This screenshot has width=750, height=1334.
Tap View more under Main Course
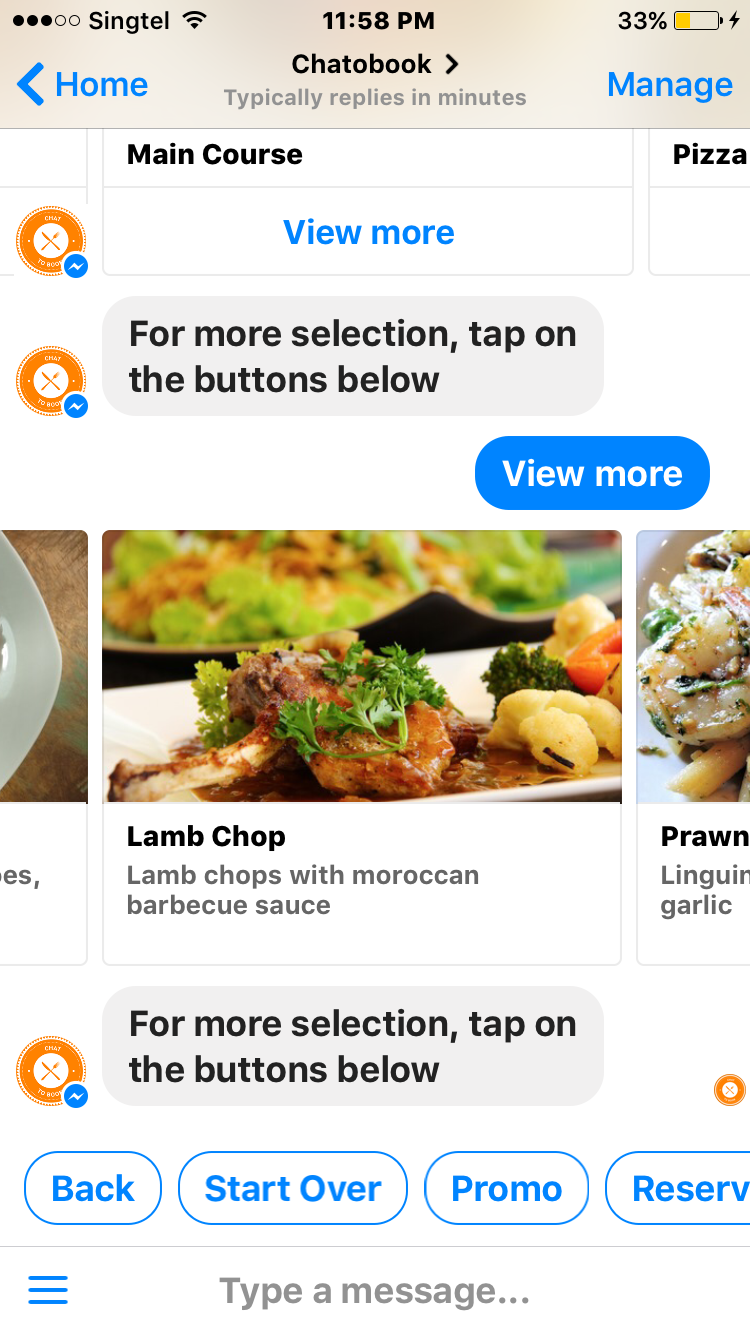click(368, 233)
